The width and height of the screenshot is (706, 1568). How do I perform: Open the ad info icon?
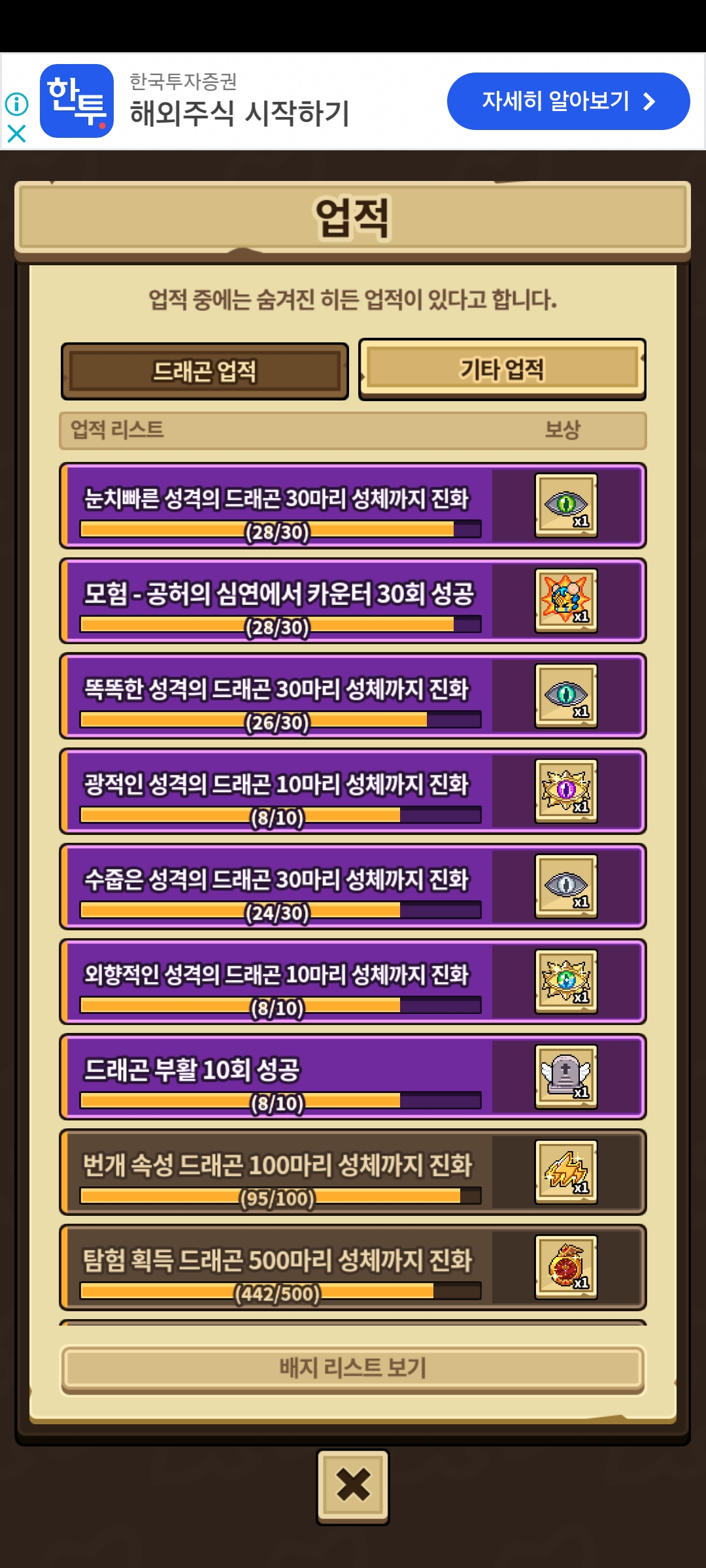[16, 103]
